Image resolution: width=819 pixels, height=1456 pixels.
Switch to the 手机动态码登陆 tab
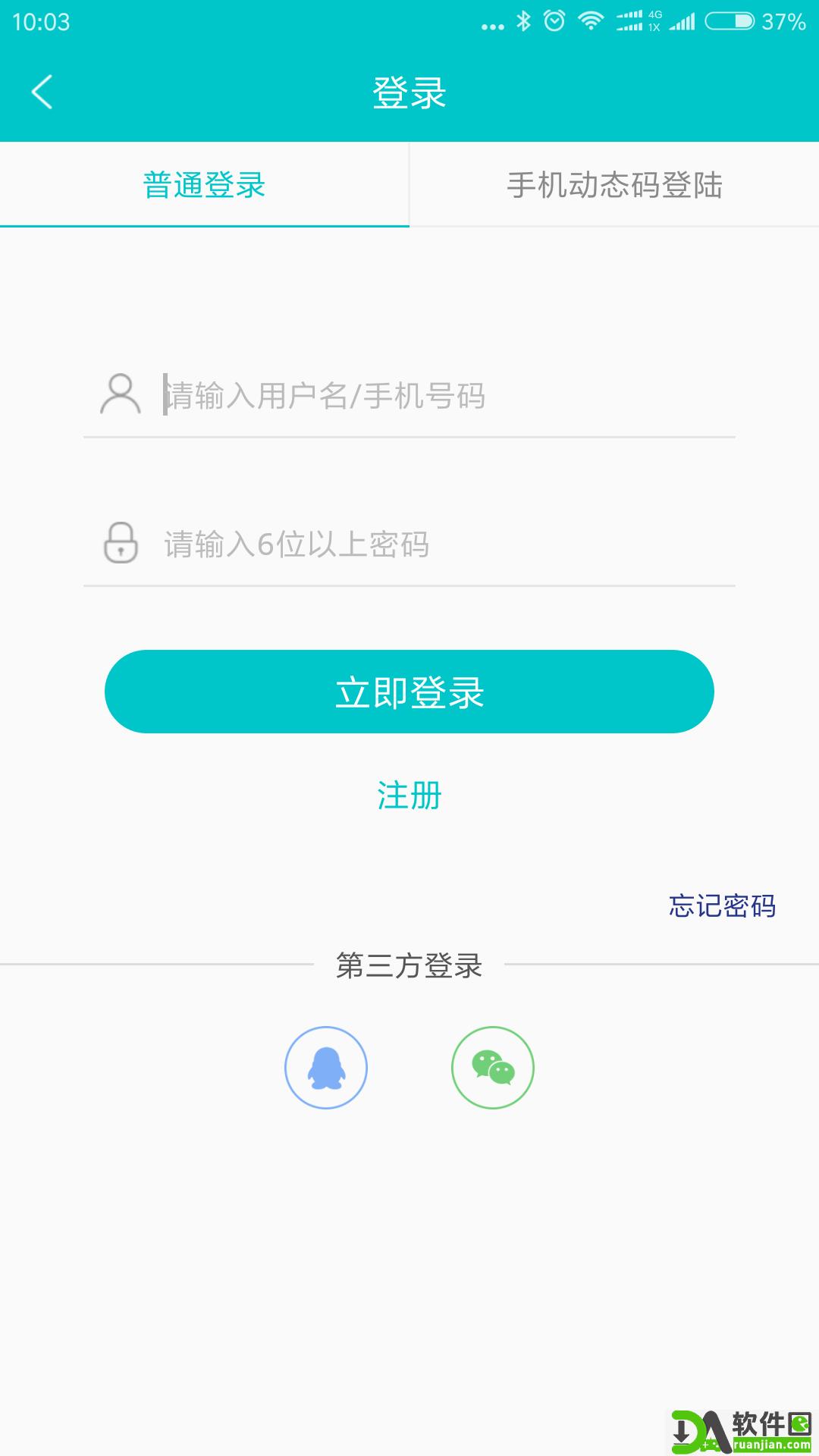(x=614, y=184)
